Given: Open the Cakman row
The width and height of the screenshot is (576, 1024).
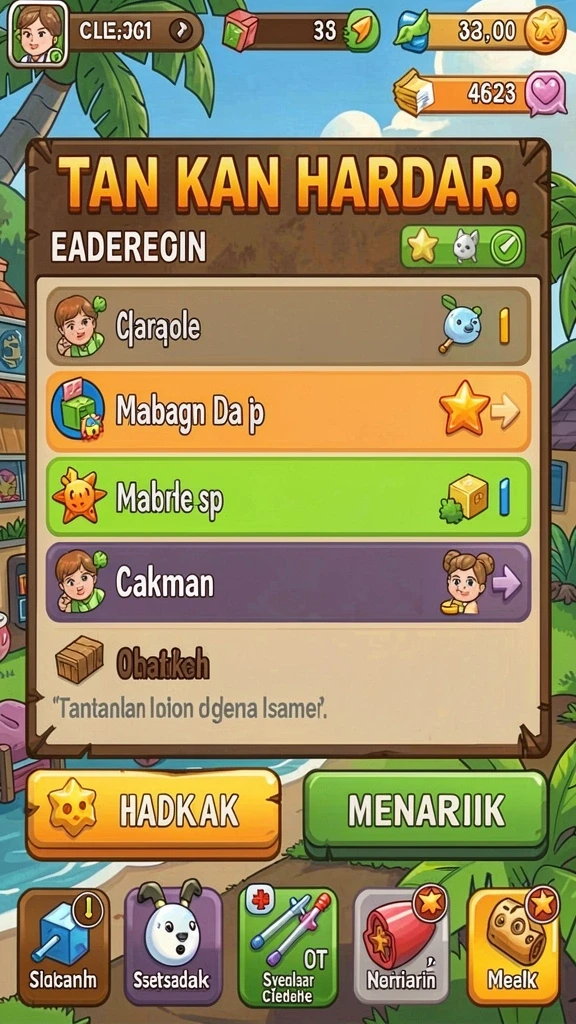Looking at the screenshot, I should 288,583.
